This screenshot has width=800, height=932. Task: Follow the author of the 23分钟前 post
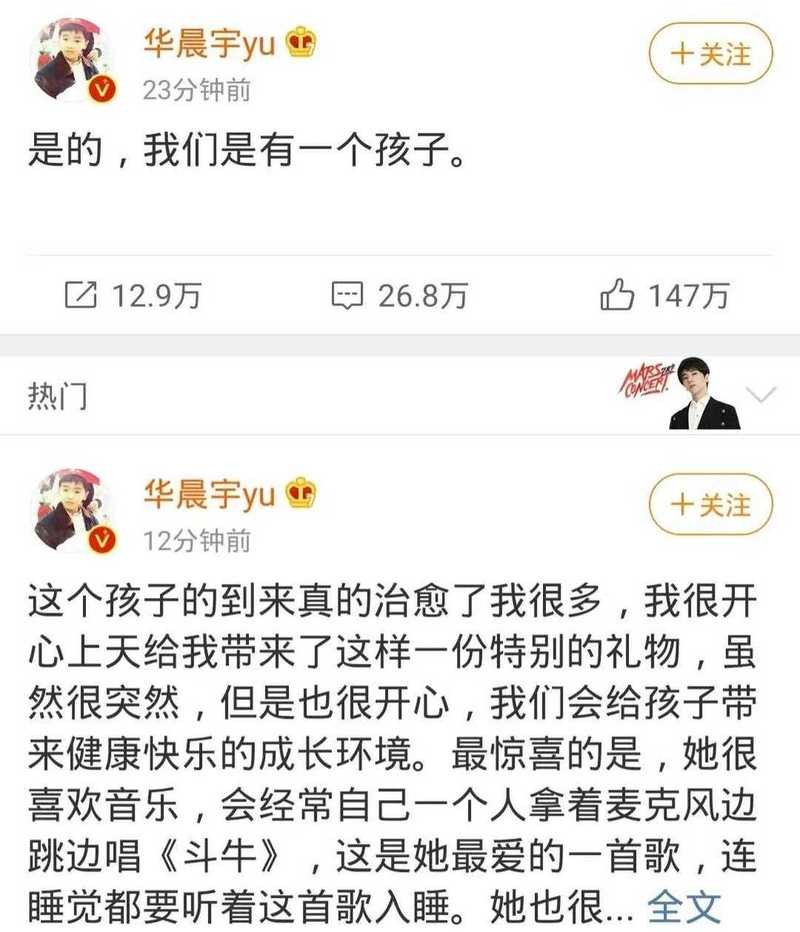click(x=711, y=53)
